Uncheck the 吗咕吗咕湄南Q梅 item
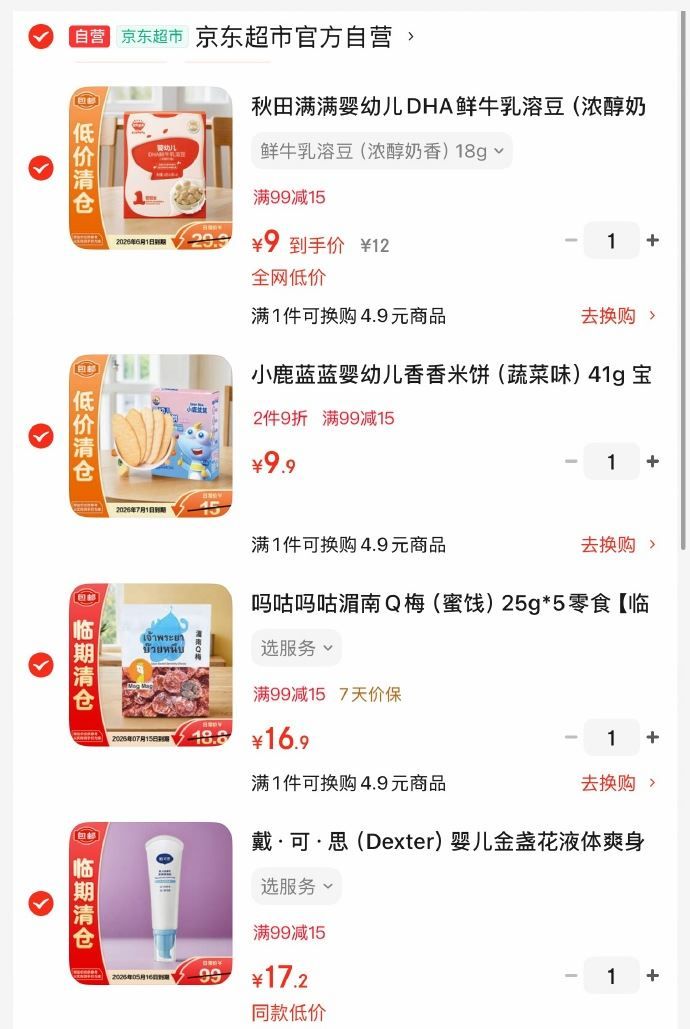690x1029 pixels. [x=40, y=665]
